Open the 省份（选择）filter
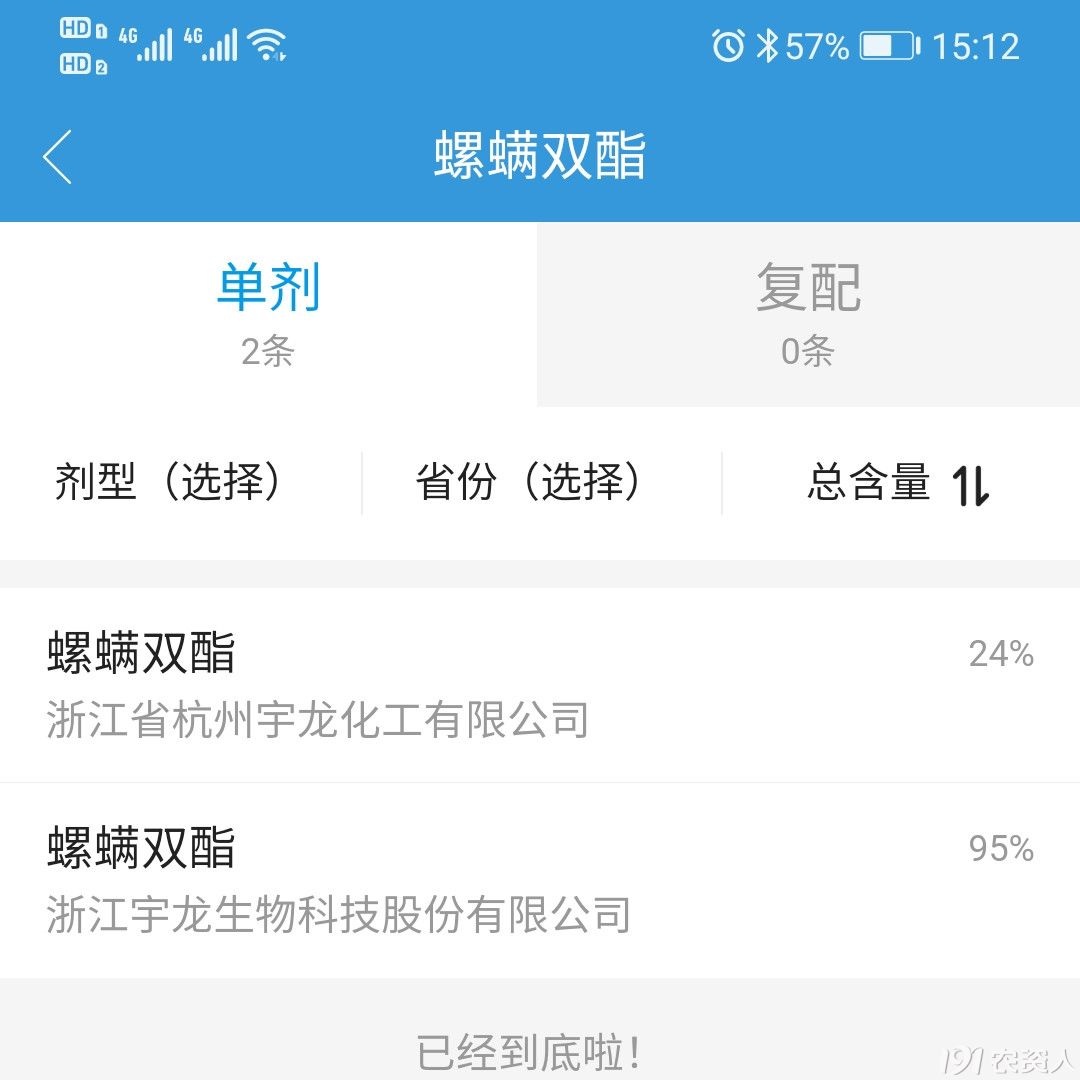1080x1080 pixels. 530,483
